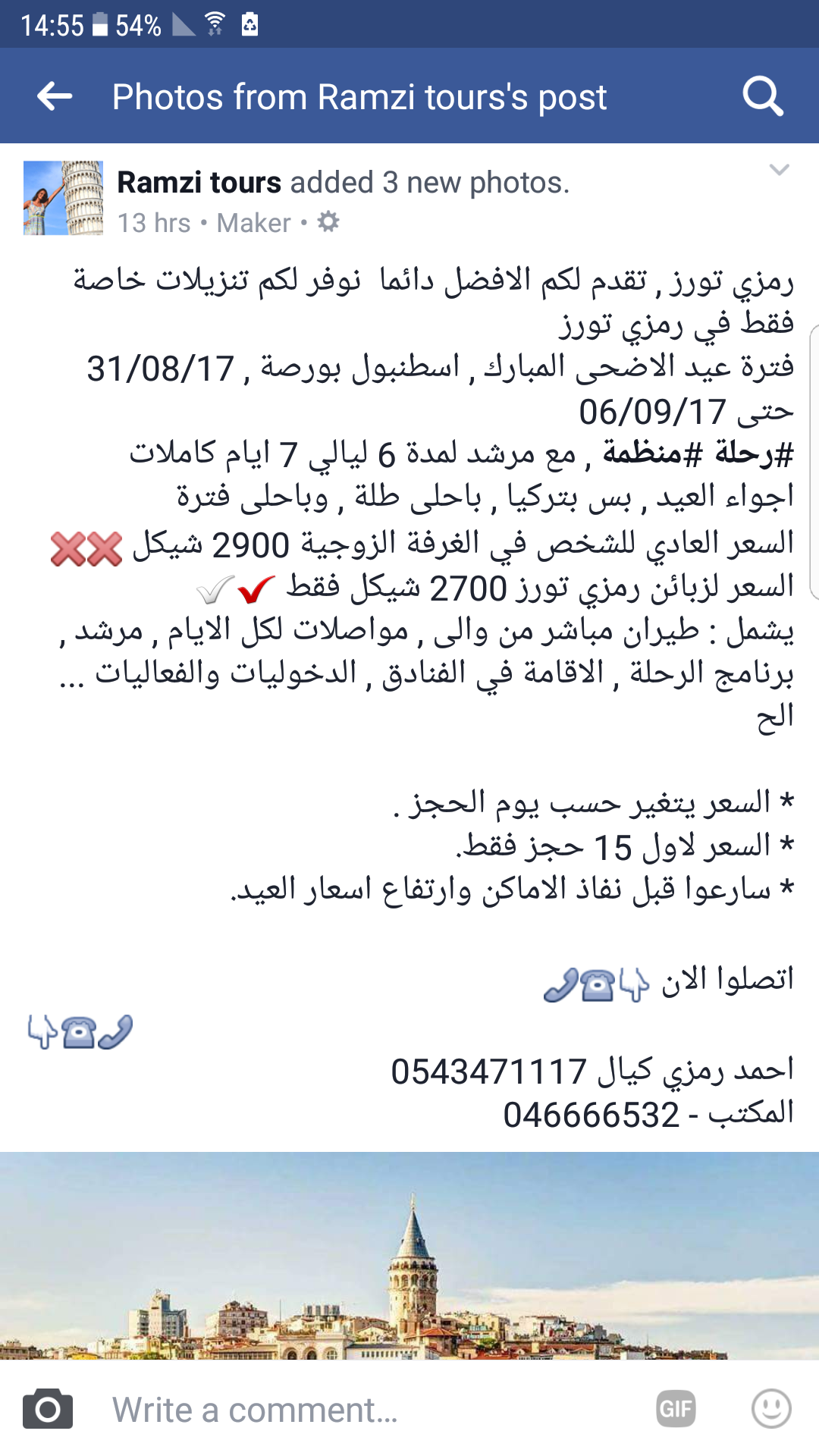Open search from the app bar

(x=762, y=96)
